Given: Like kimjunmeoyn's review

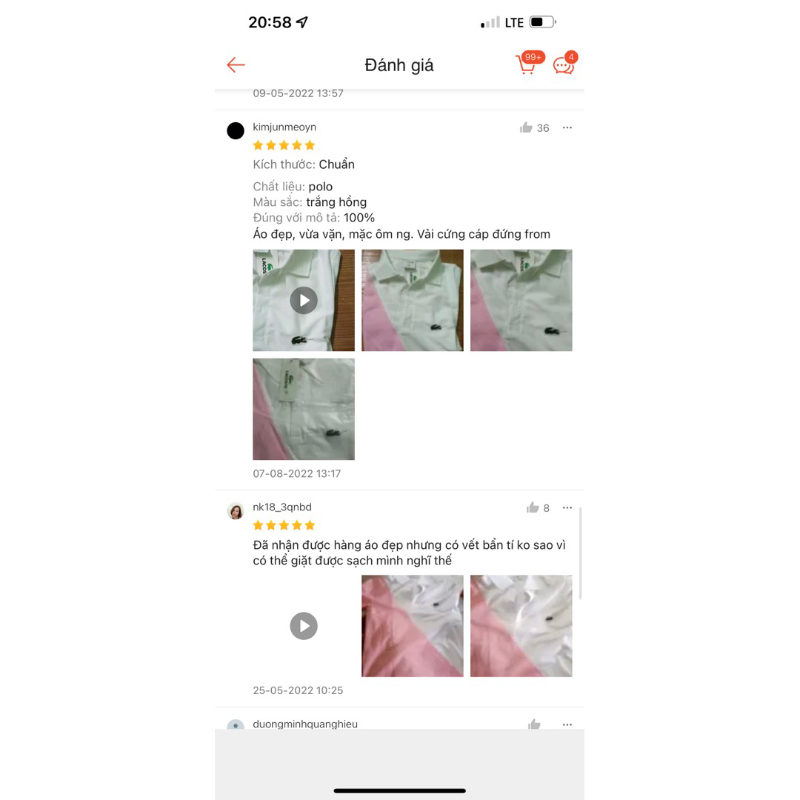Looking at the screenshot, I should click(x=526, y=128).
